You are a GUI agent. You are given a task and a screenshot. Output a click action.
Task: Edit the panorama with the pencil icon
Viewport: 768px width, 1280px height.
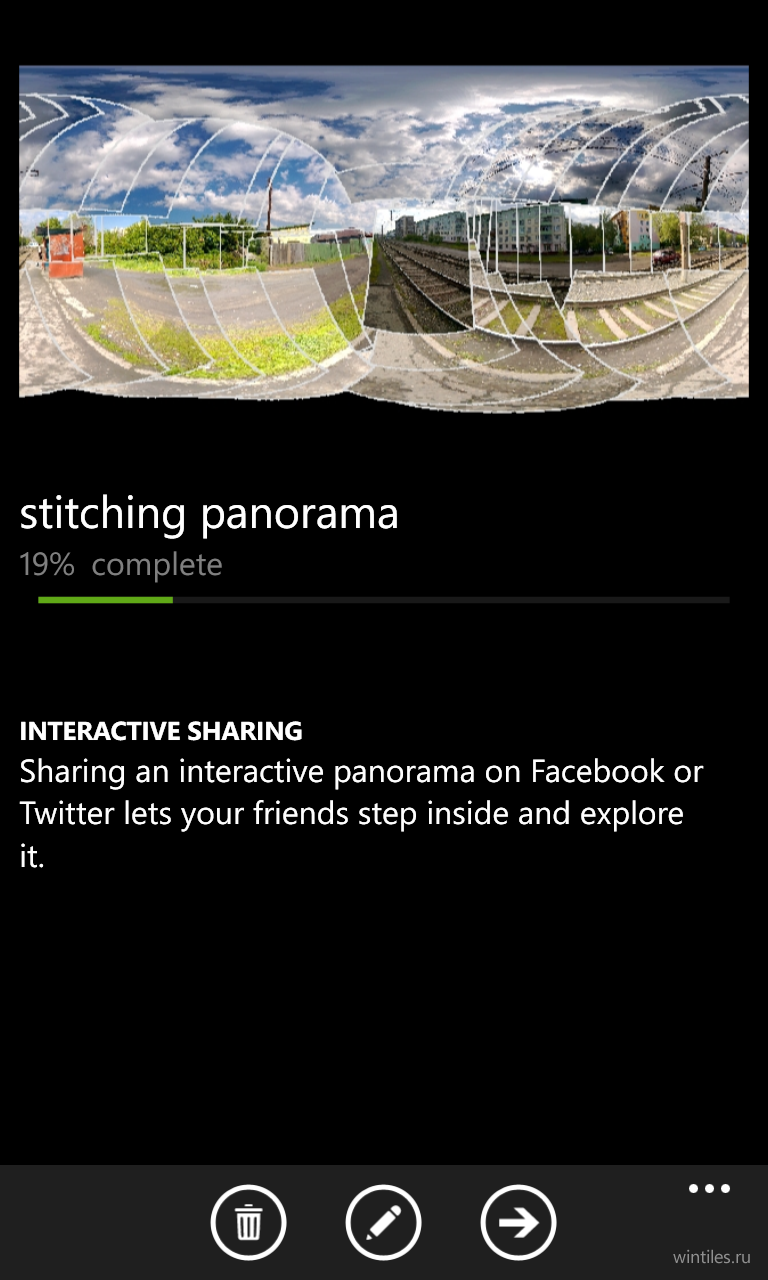(383, 1222)
